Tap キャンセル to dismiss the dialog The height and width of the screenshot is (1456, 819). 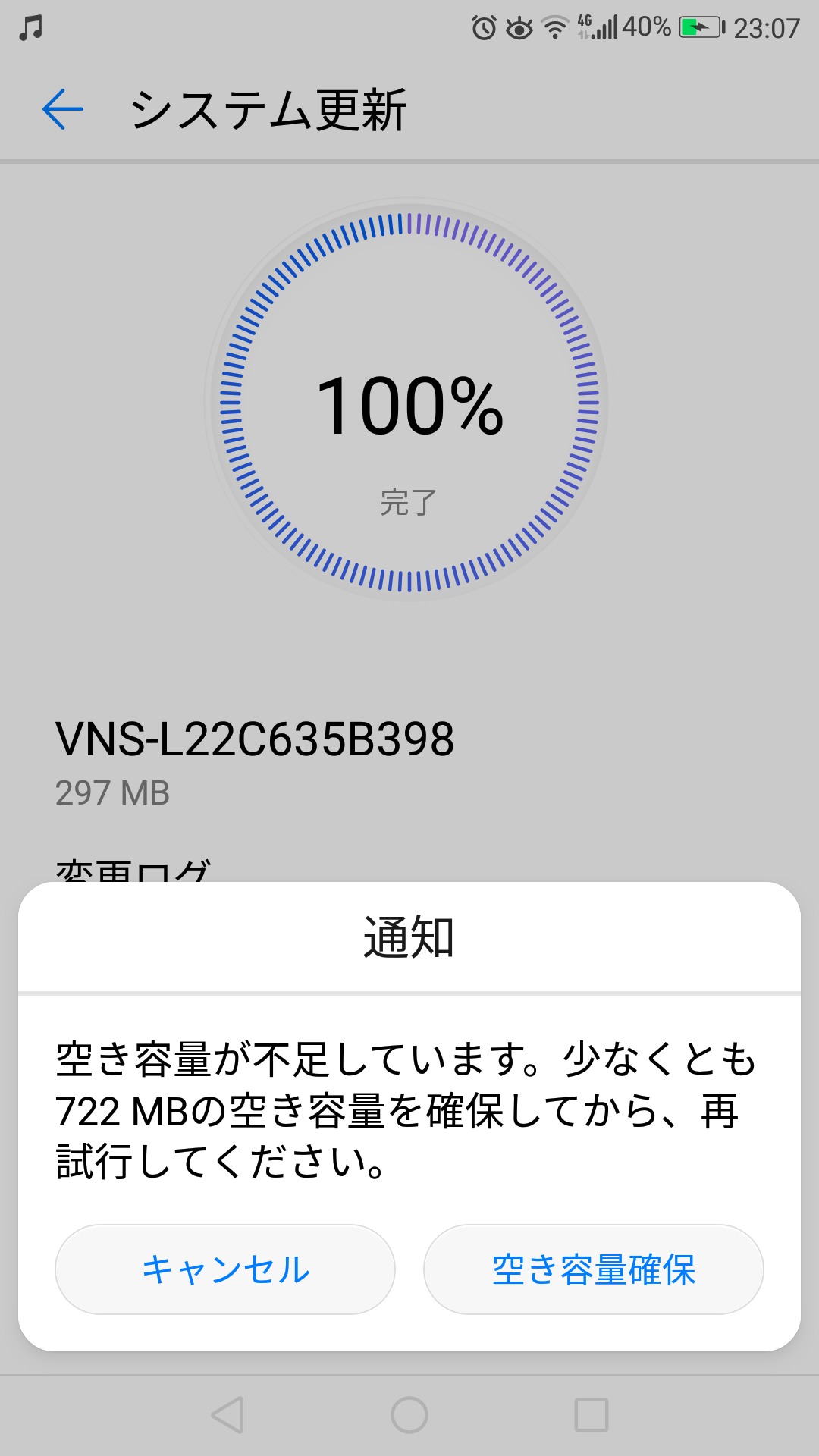tap(225, 1269)
